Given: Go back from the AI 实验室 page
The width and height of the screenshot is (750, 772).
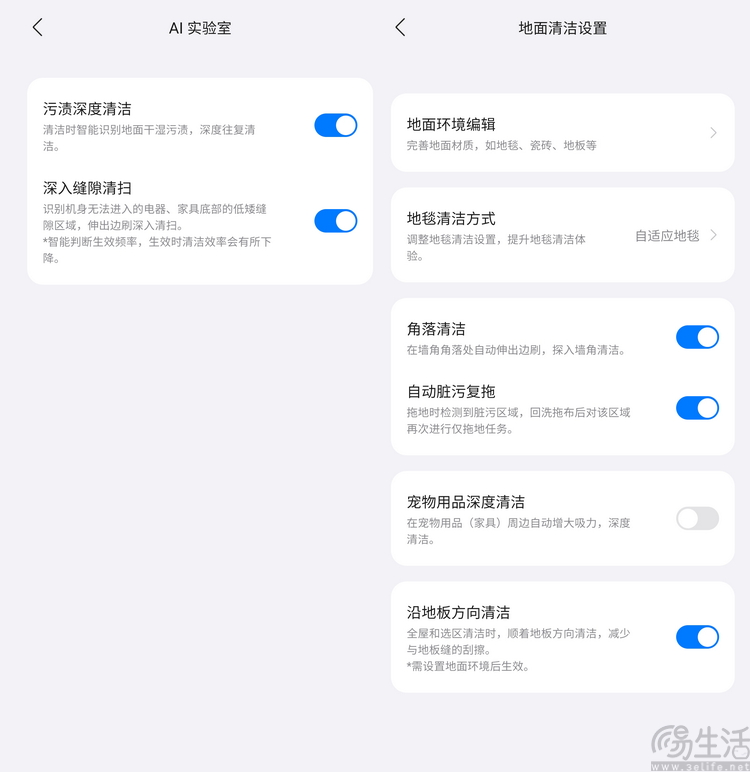Looking at the screenshot, I should pyautogui.click(x=38, y=28).
